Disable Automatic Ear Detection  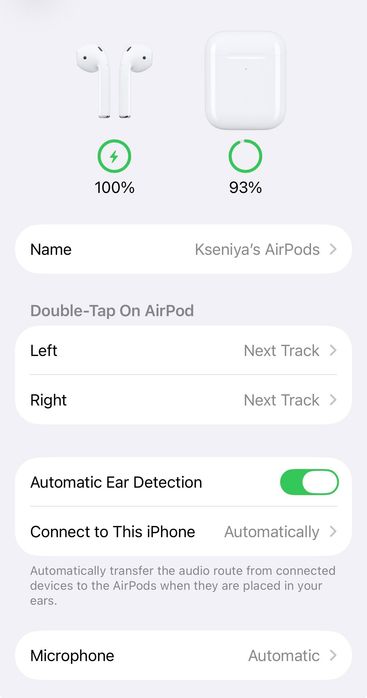(x=309, y=482)
